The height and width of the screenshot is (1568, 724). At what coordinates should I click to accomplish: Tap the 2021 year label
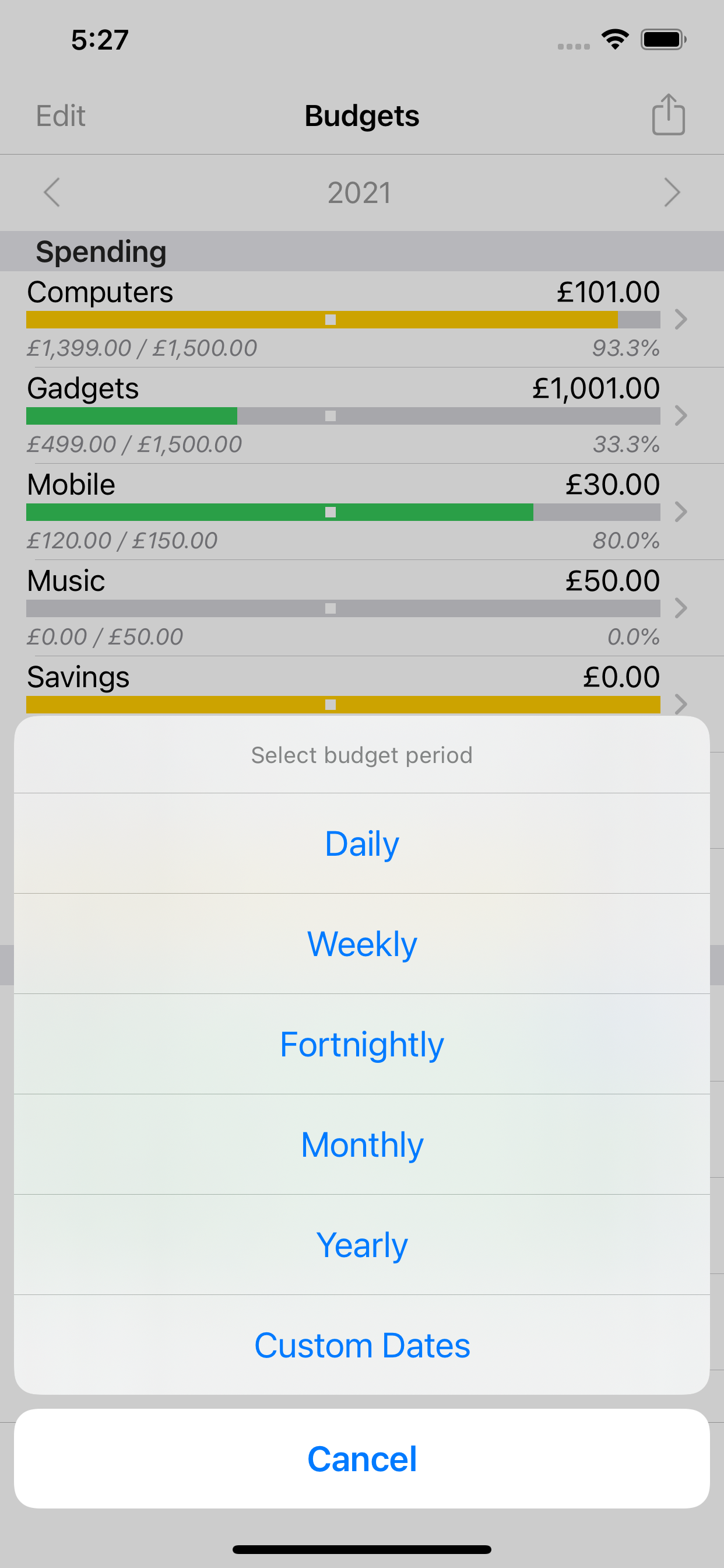point(360,192)
